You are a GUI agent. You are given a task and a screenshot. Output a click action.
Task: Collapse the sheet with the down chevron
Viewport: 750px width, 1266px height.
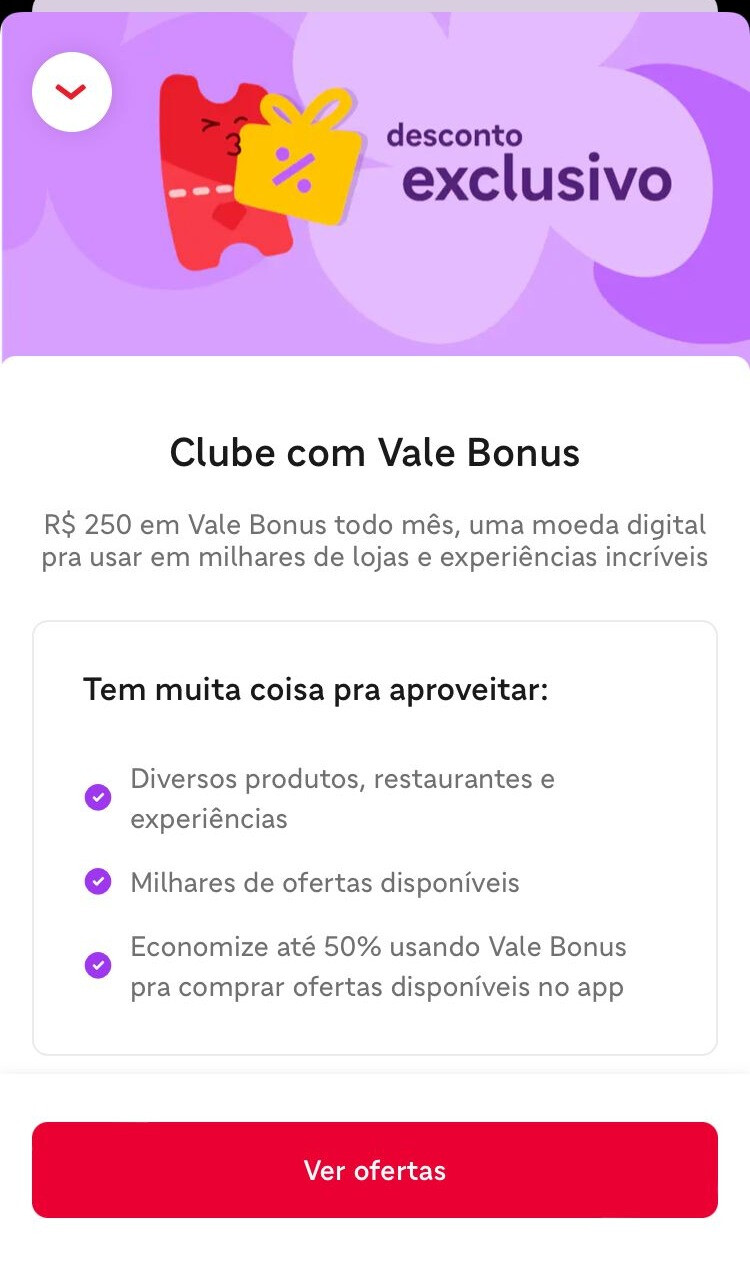point(72,92)
